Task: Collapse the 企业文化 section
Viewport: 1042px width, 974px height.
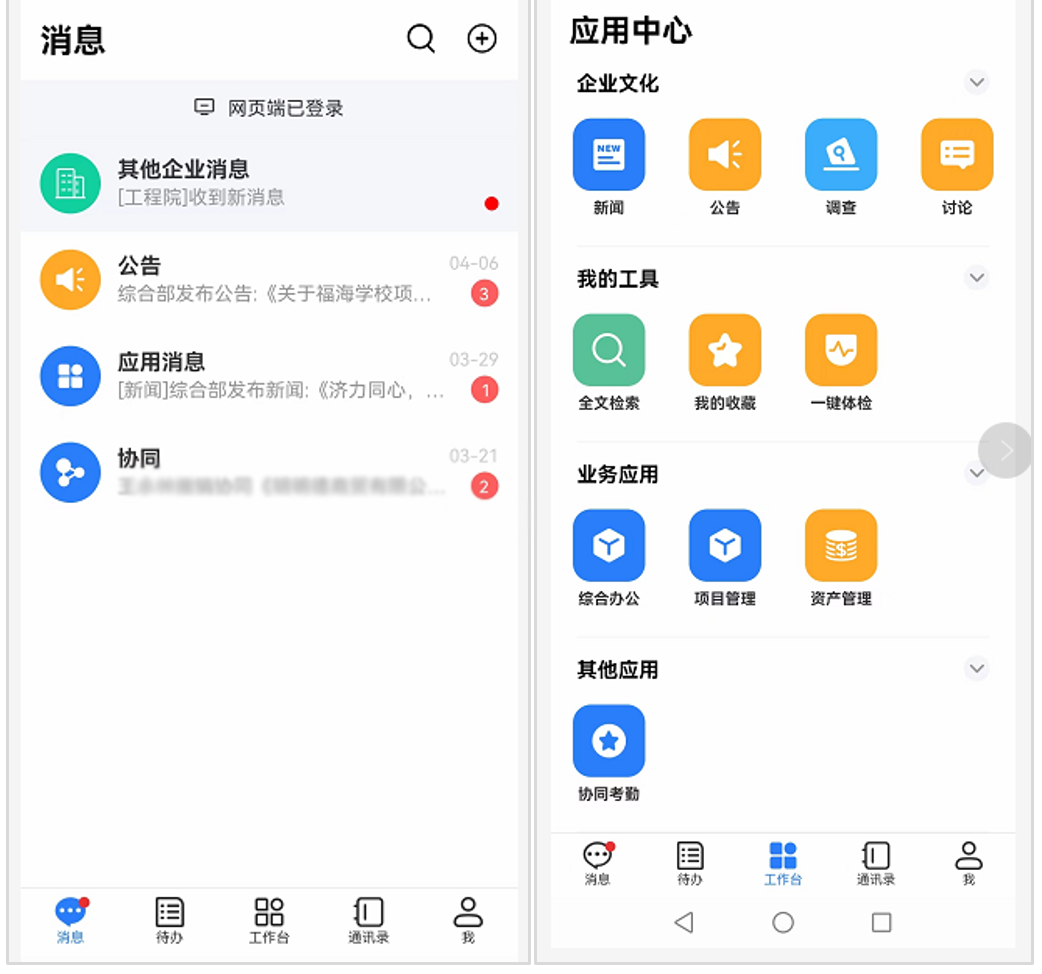Action: point(976,82)
